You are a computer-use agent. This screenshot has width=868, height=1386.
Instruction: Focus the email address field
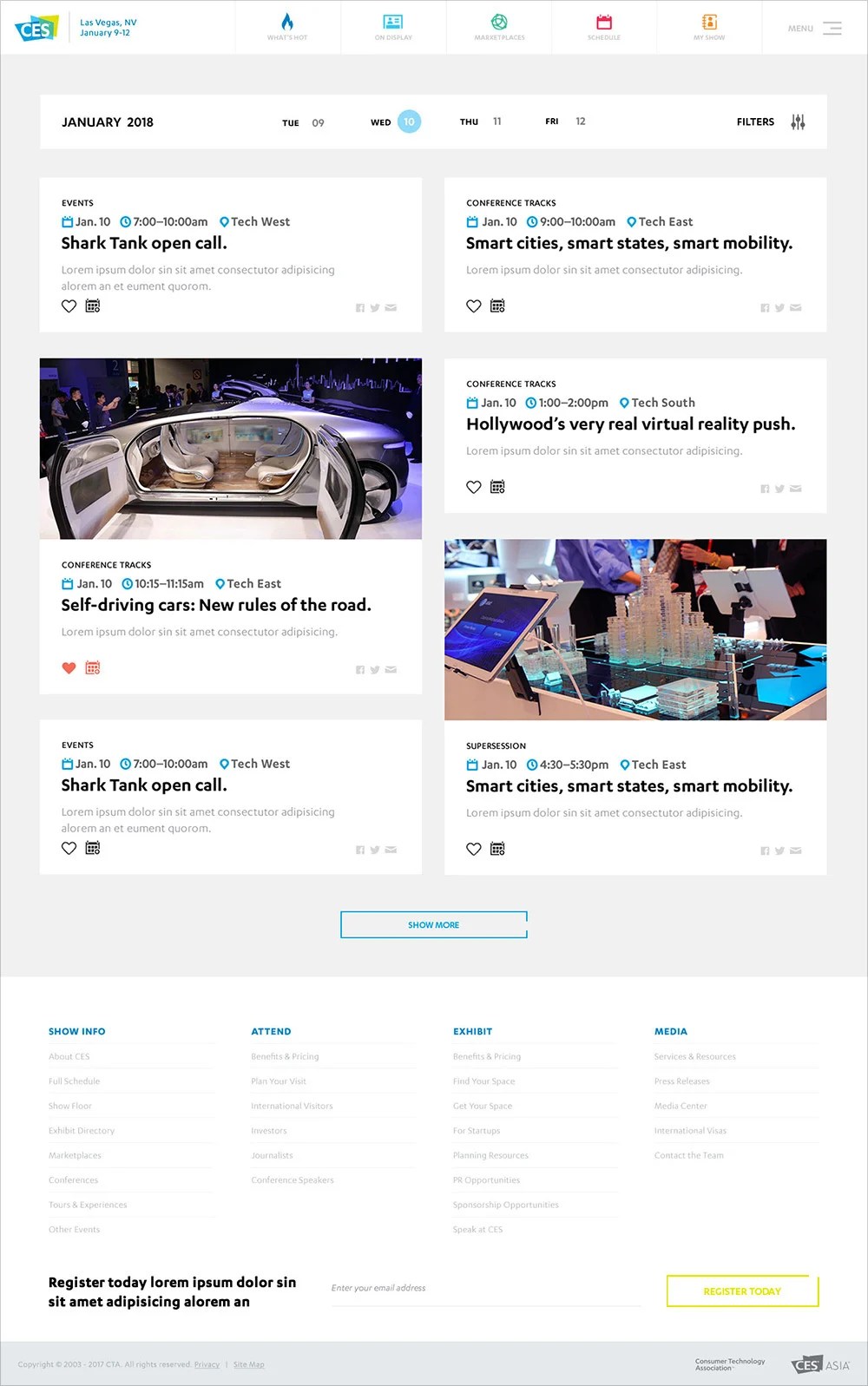[486, 1288]
